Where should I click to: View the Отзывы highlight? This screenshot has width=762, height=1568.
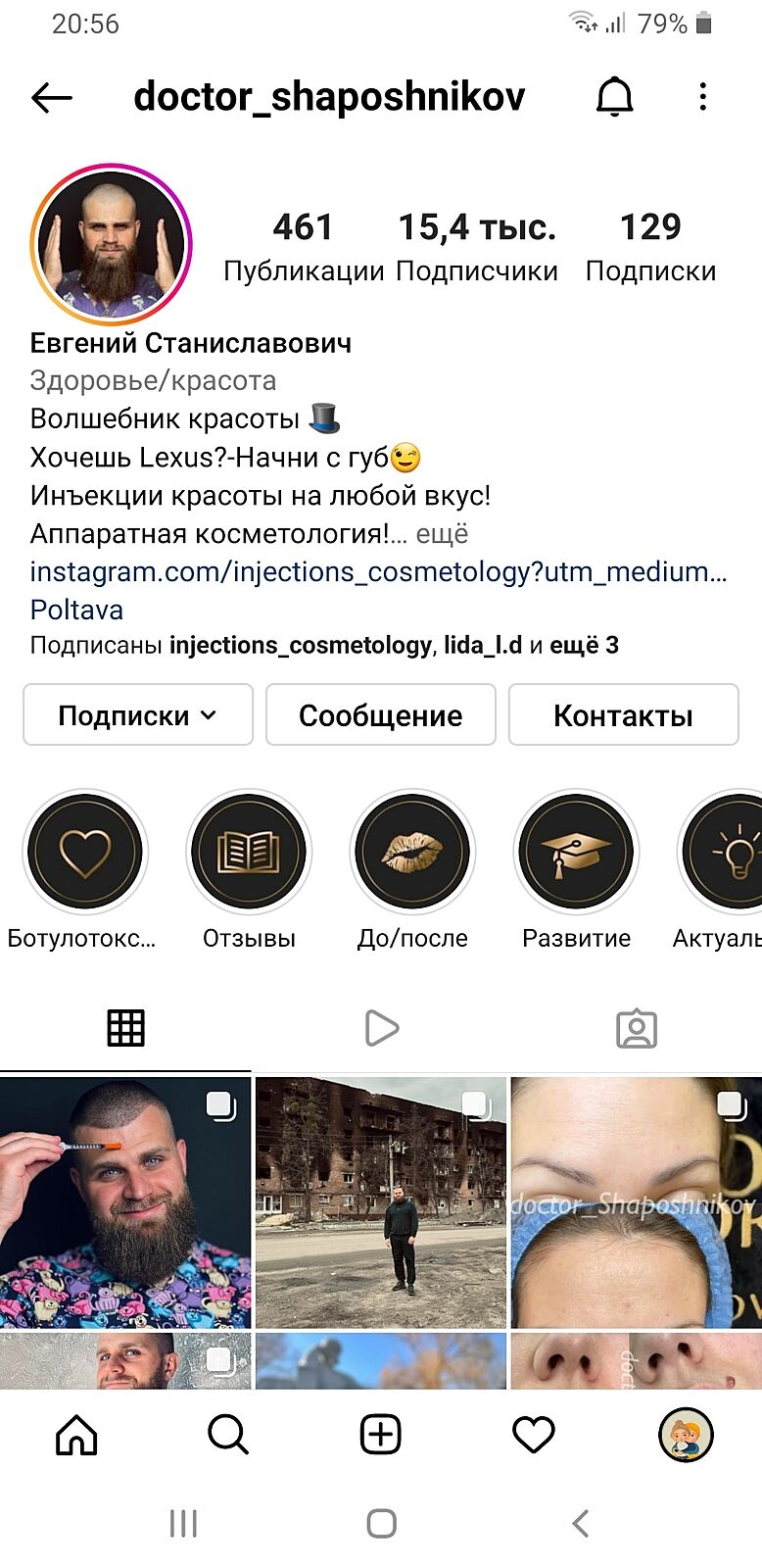tap(249, 853)
